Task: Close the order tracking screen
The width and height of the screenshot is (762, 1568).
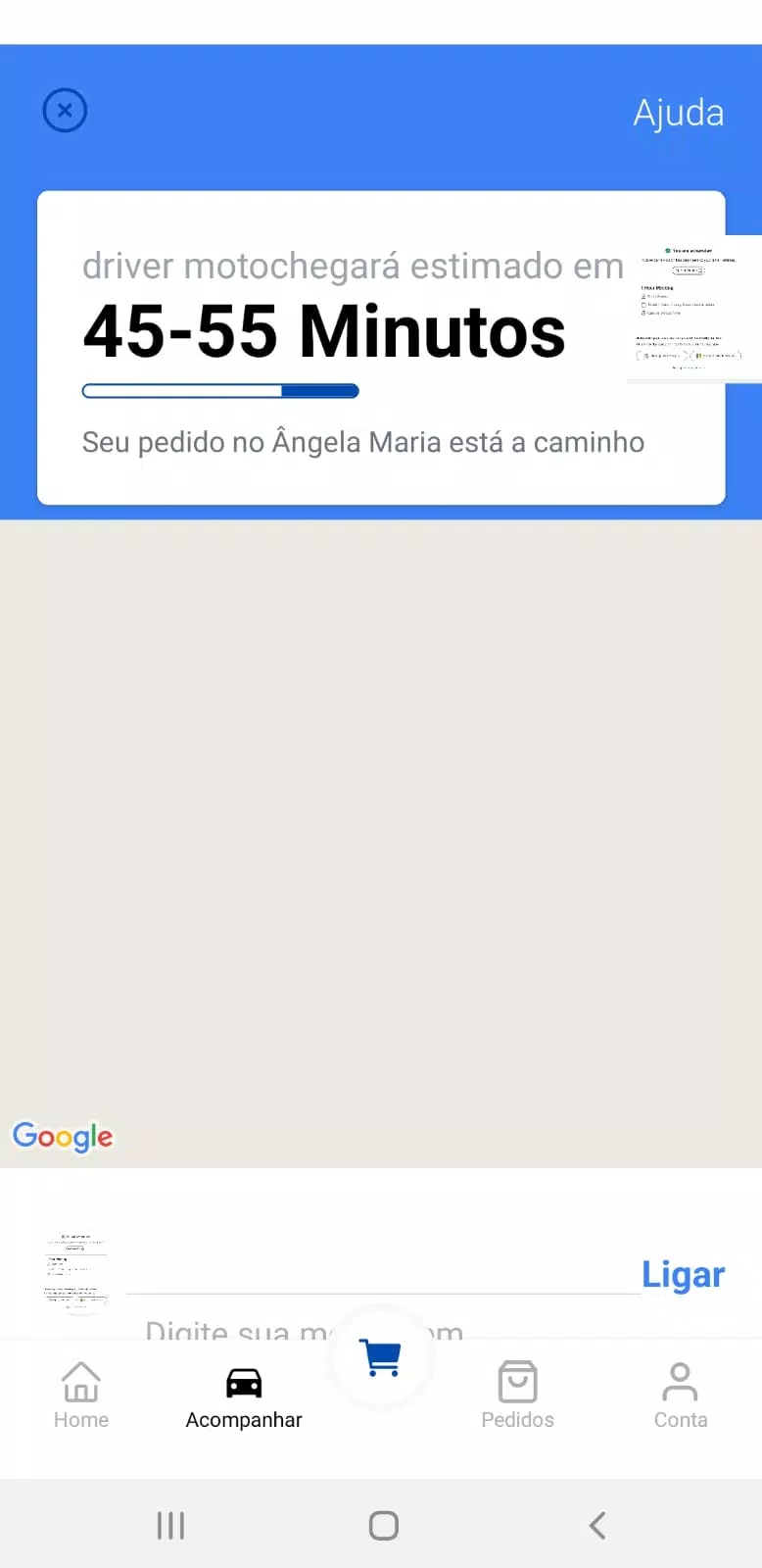Action: click(x=65, y=111)
